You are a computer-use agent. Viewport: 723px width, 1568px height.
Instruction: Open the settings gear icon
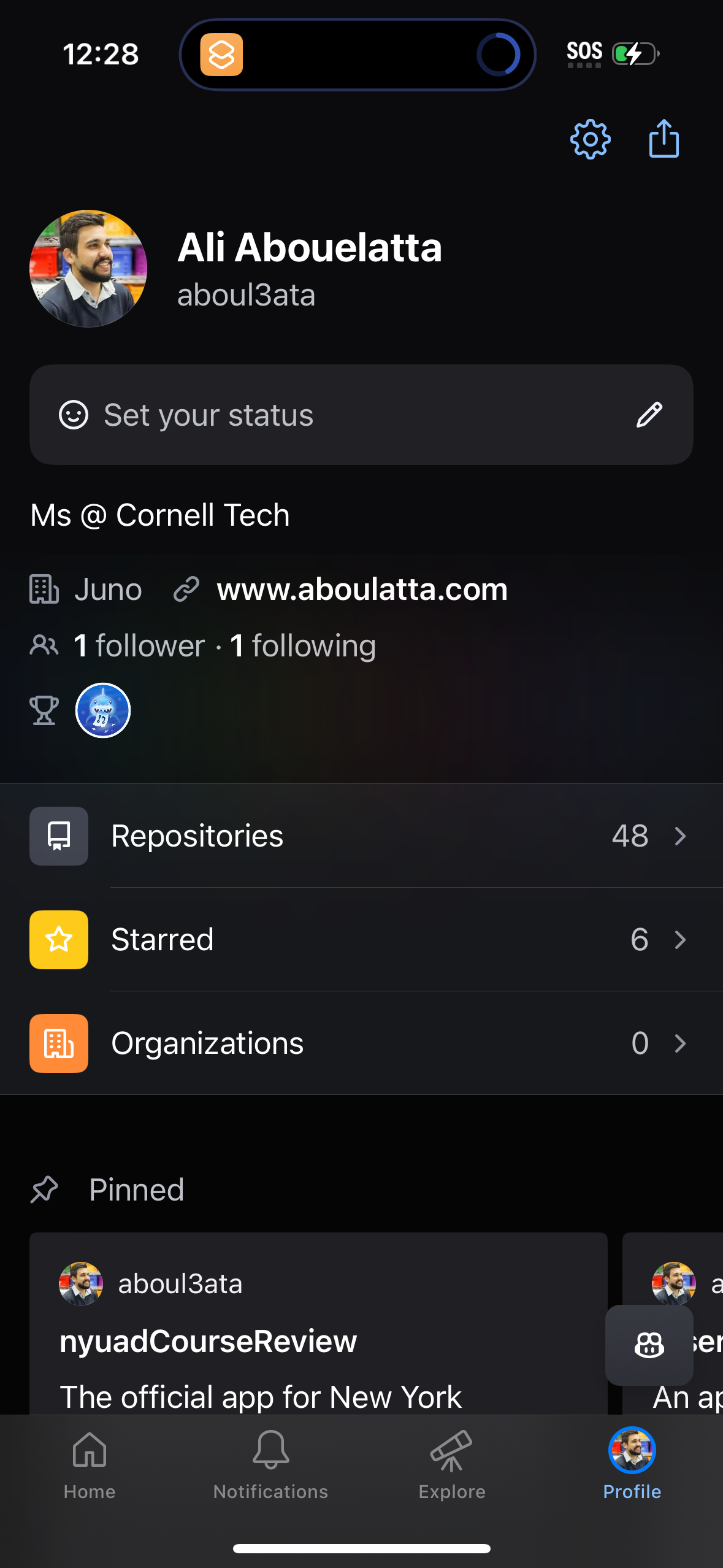(x=591, y=140)
